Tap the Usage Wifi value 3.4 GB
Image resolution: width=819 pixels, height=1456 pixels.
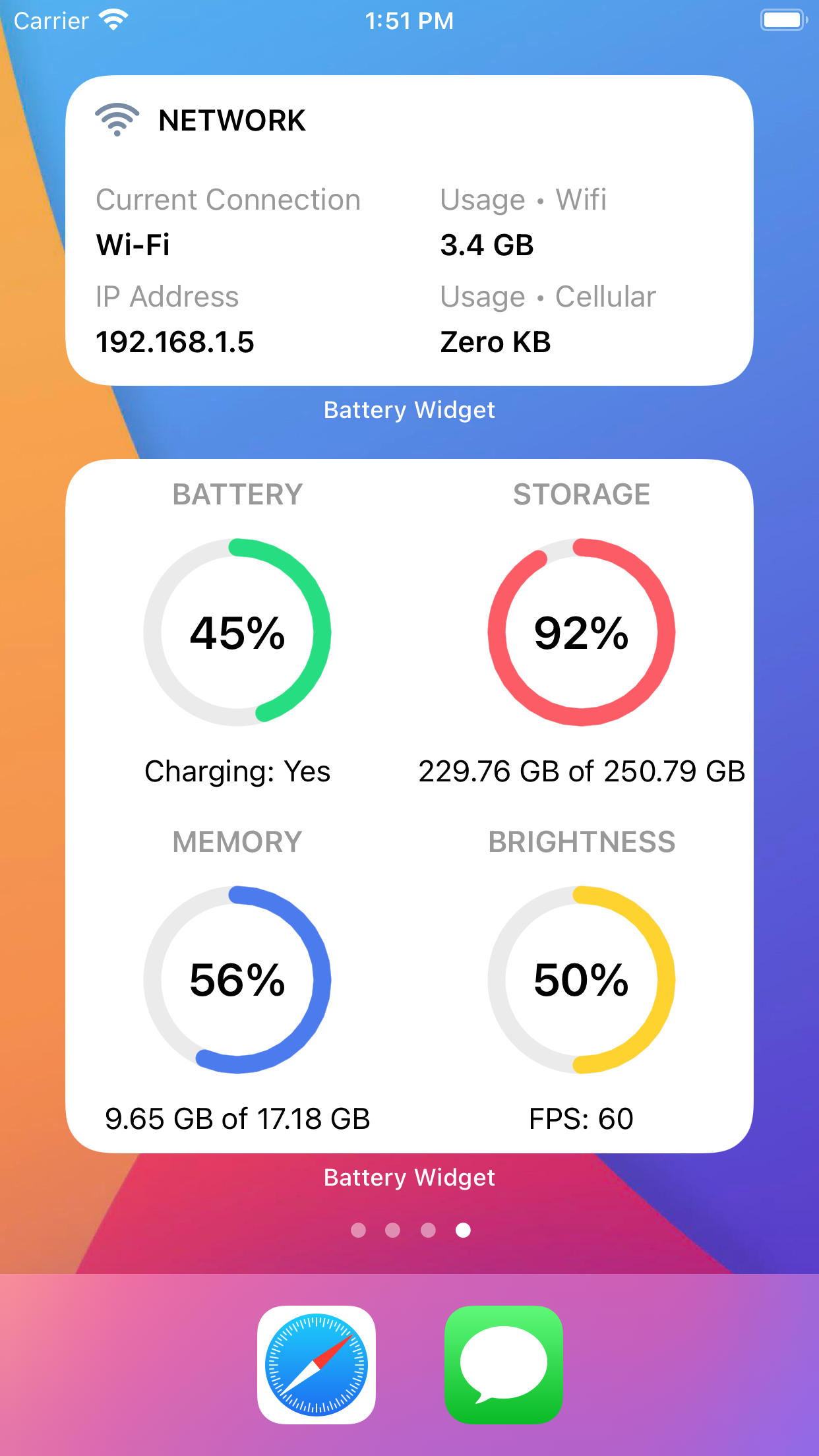[488, 245]
